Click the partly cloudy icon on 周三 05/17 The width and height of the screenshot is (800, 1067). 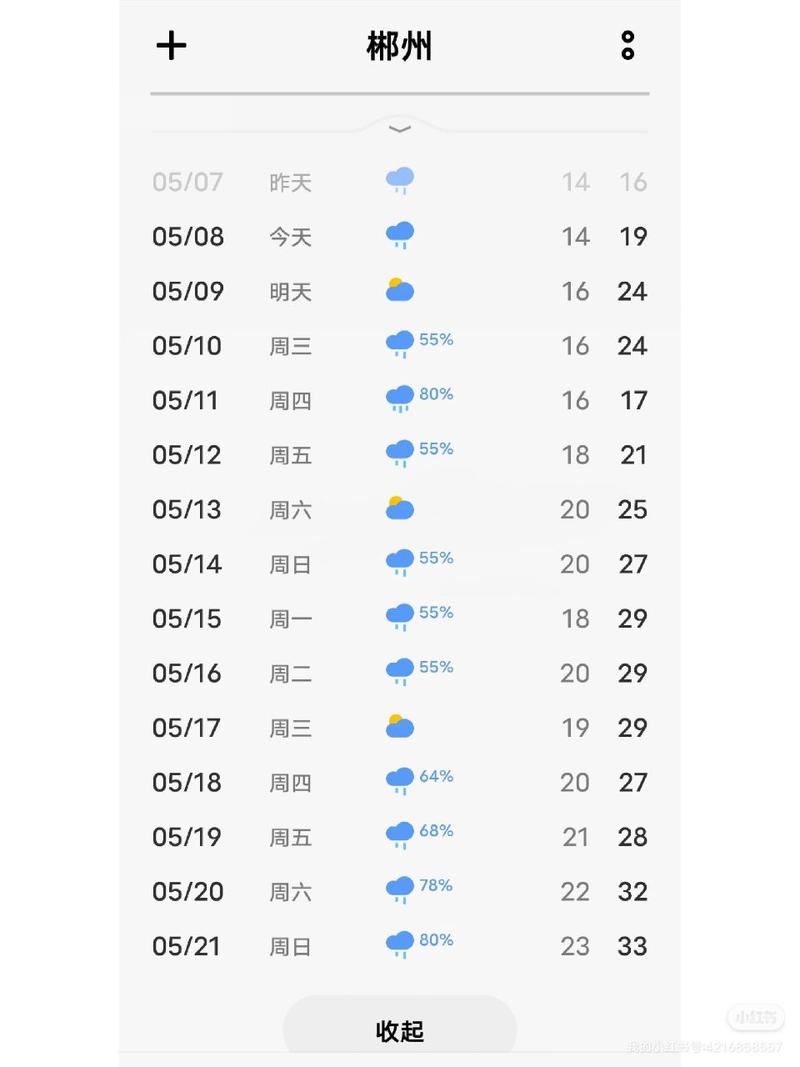[399, 723]
